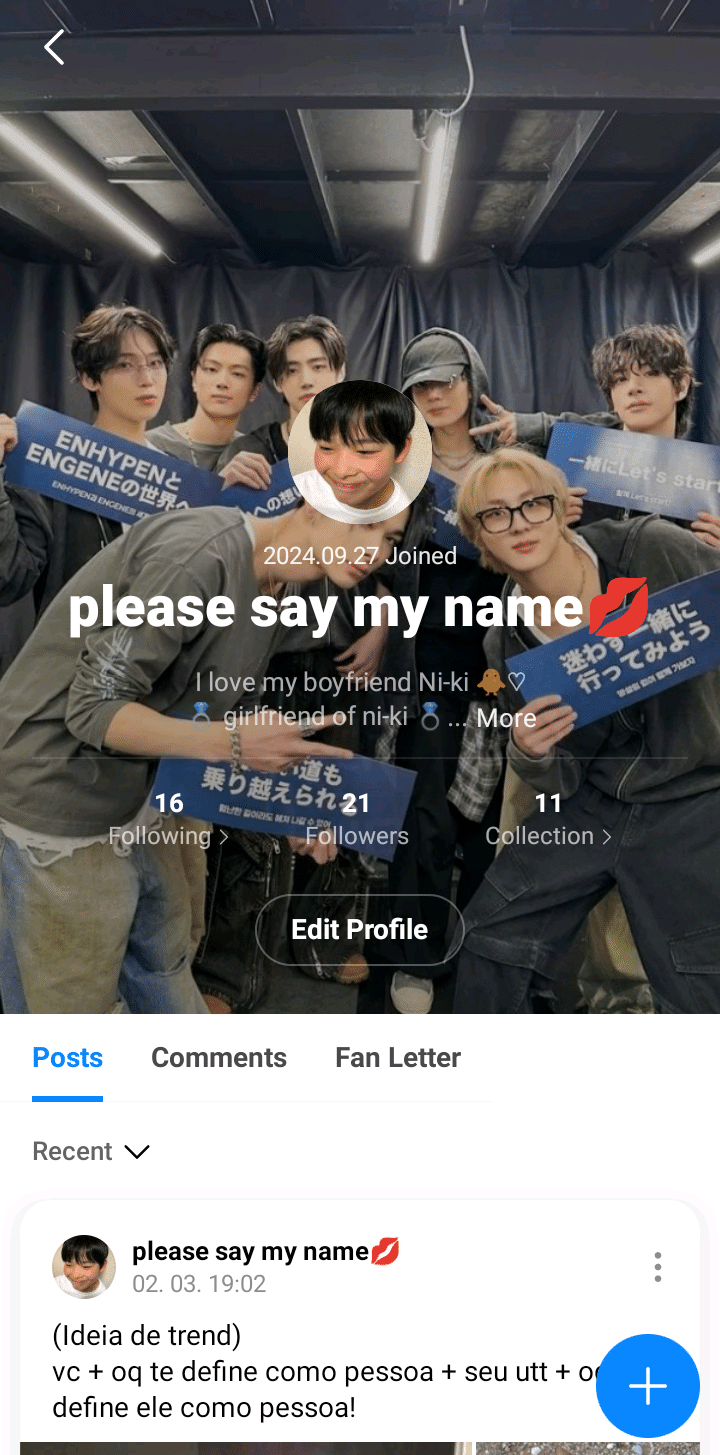
Task: Expand the bio with More
Action: point(506,718)
